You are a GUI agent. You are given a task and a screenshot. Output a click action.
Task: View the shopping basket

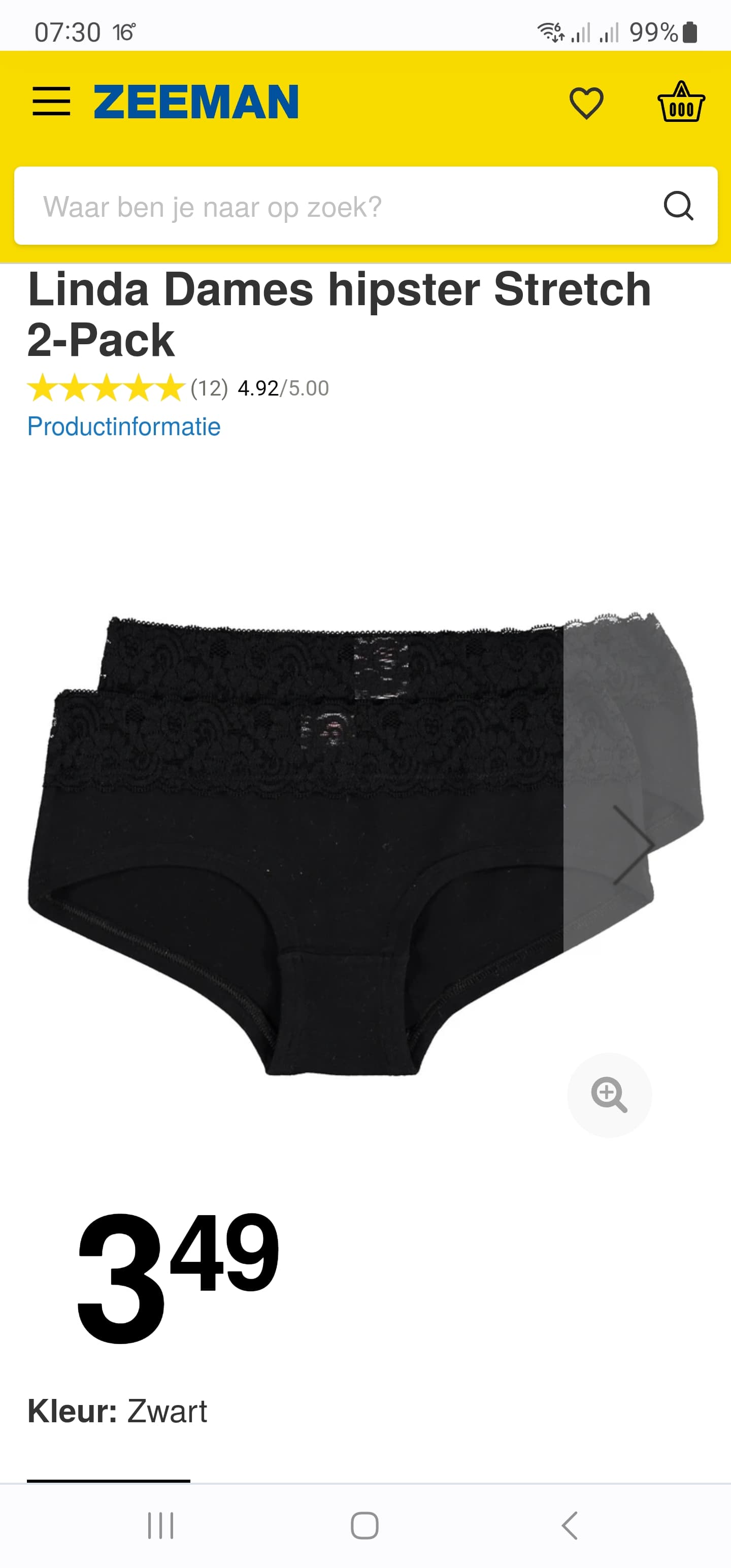[x=681, y=102]
